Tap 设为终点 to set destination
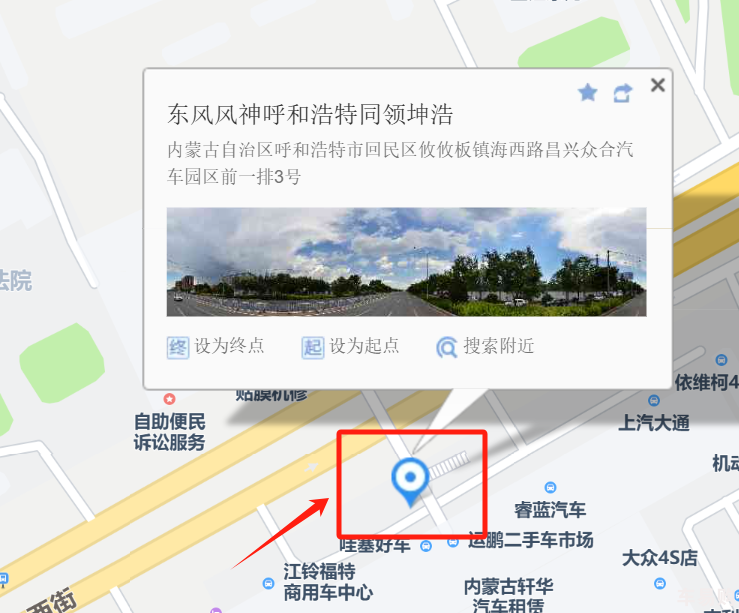Image resolution: width=739 pixels, height=613 pixels. click(216, 347)
